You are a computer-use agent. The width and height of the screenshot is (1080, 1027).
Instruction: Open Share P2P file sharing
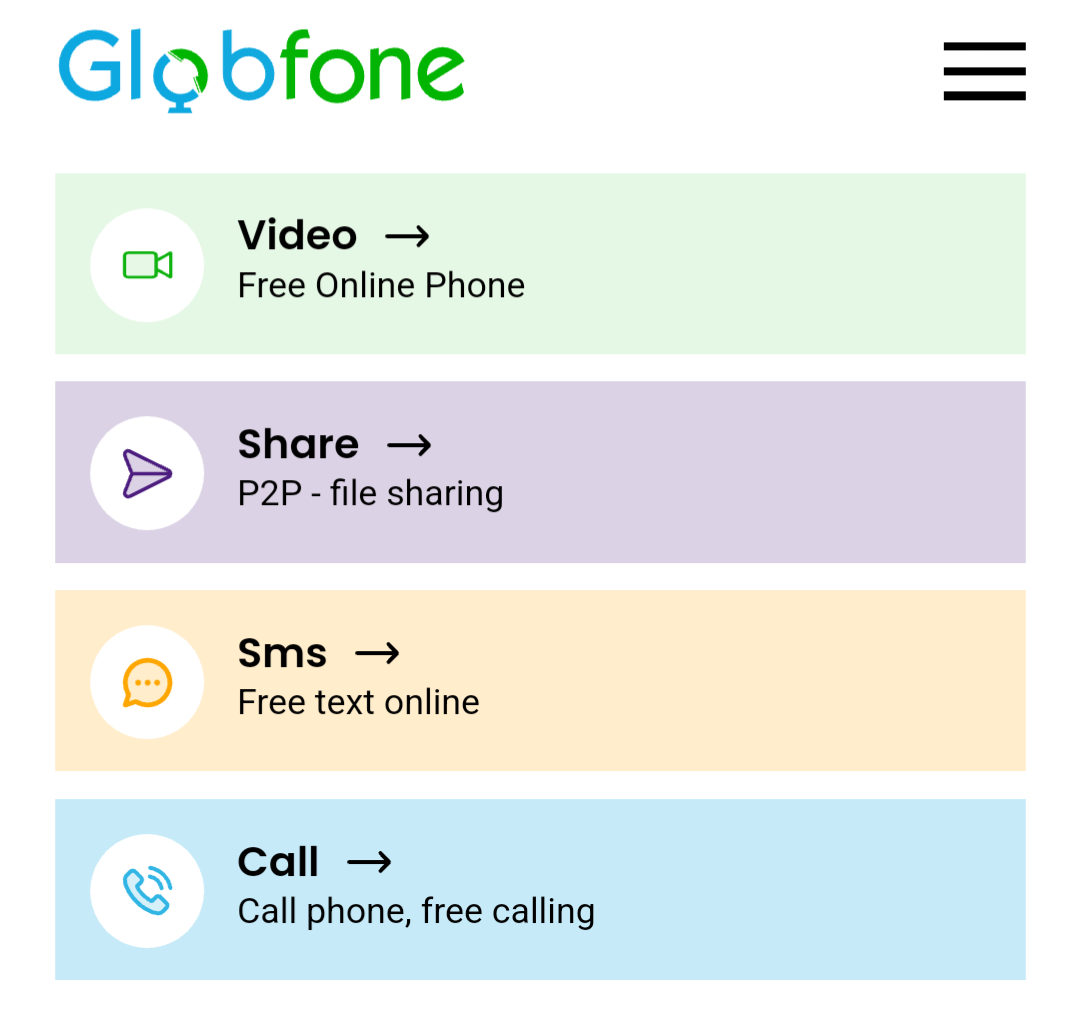click(x=540, y=472)
